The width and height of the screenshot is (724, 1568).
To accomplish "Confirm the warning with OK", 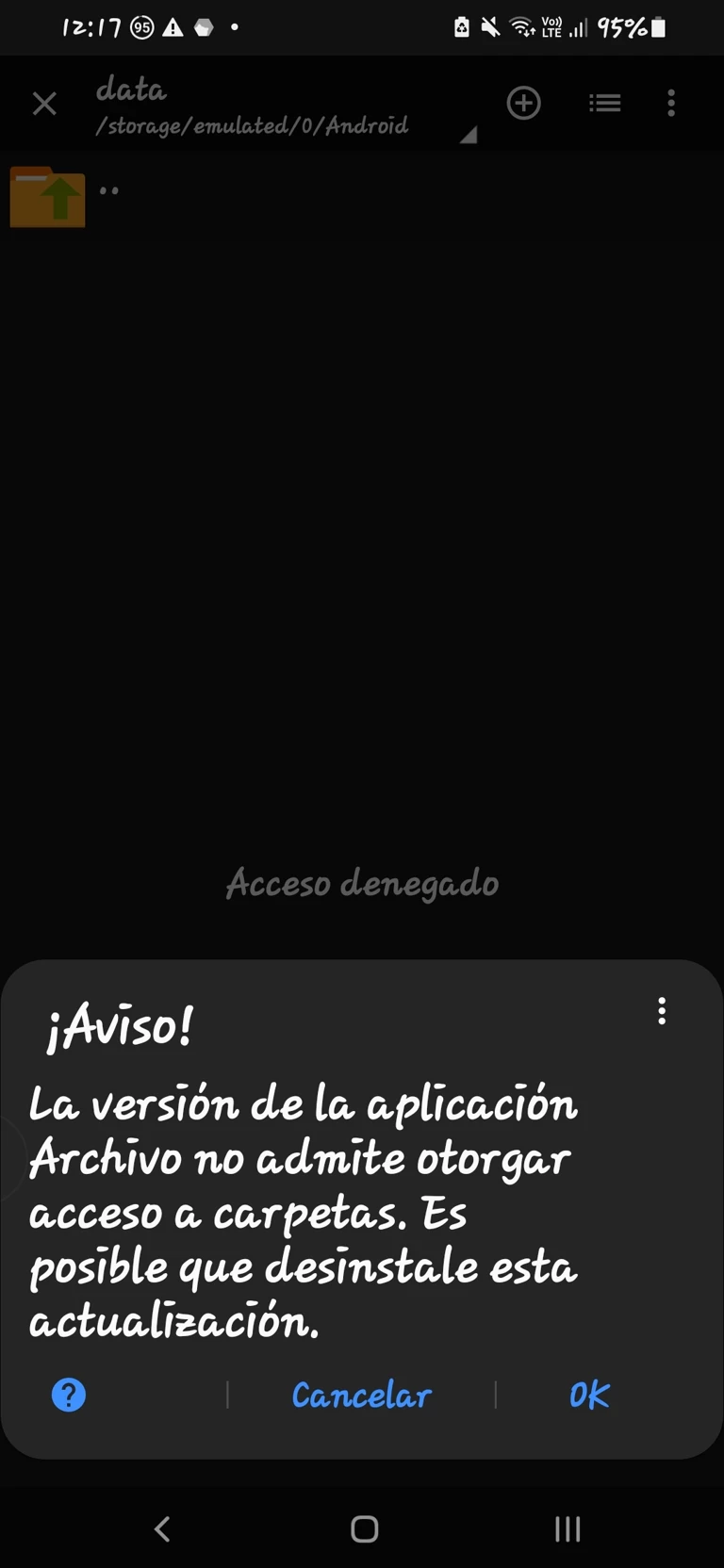I will click(589, 1396).
